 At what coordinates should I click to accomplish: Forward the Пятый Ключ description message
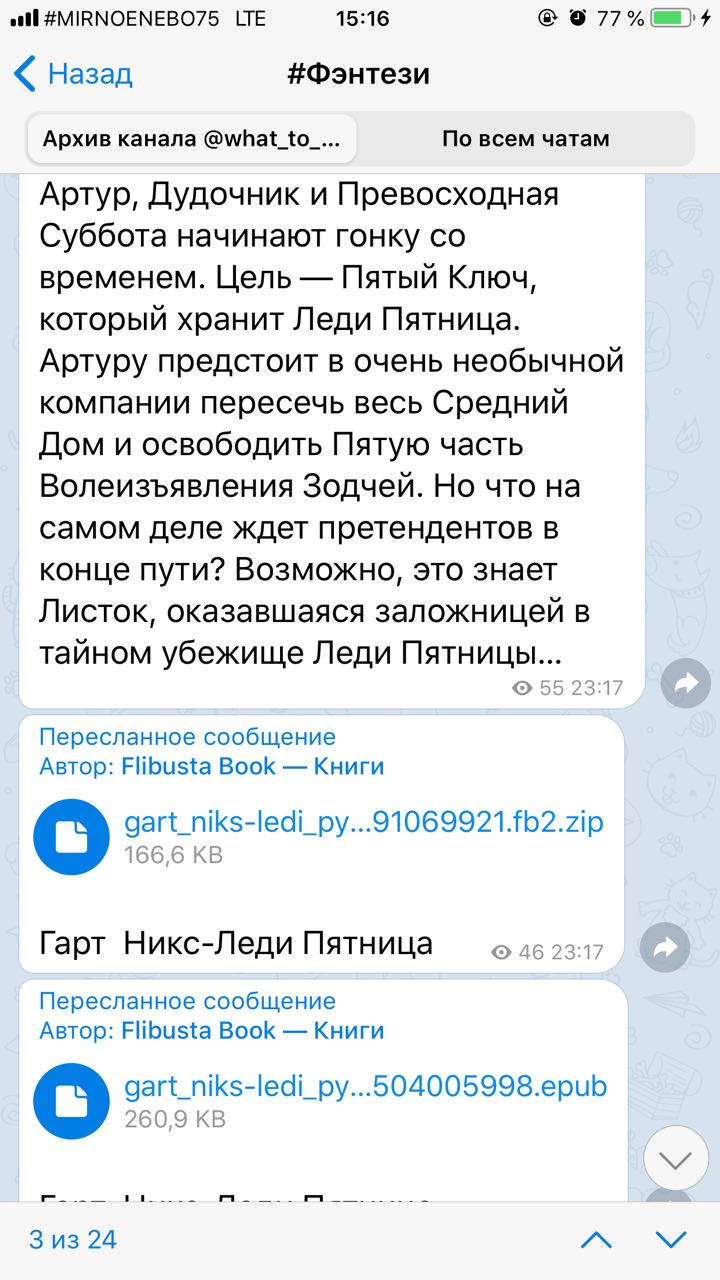686,684
